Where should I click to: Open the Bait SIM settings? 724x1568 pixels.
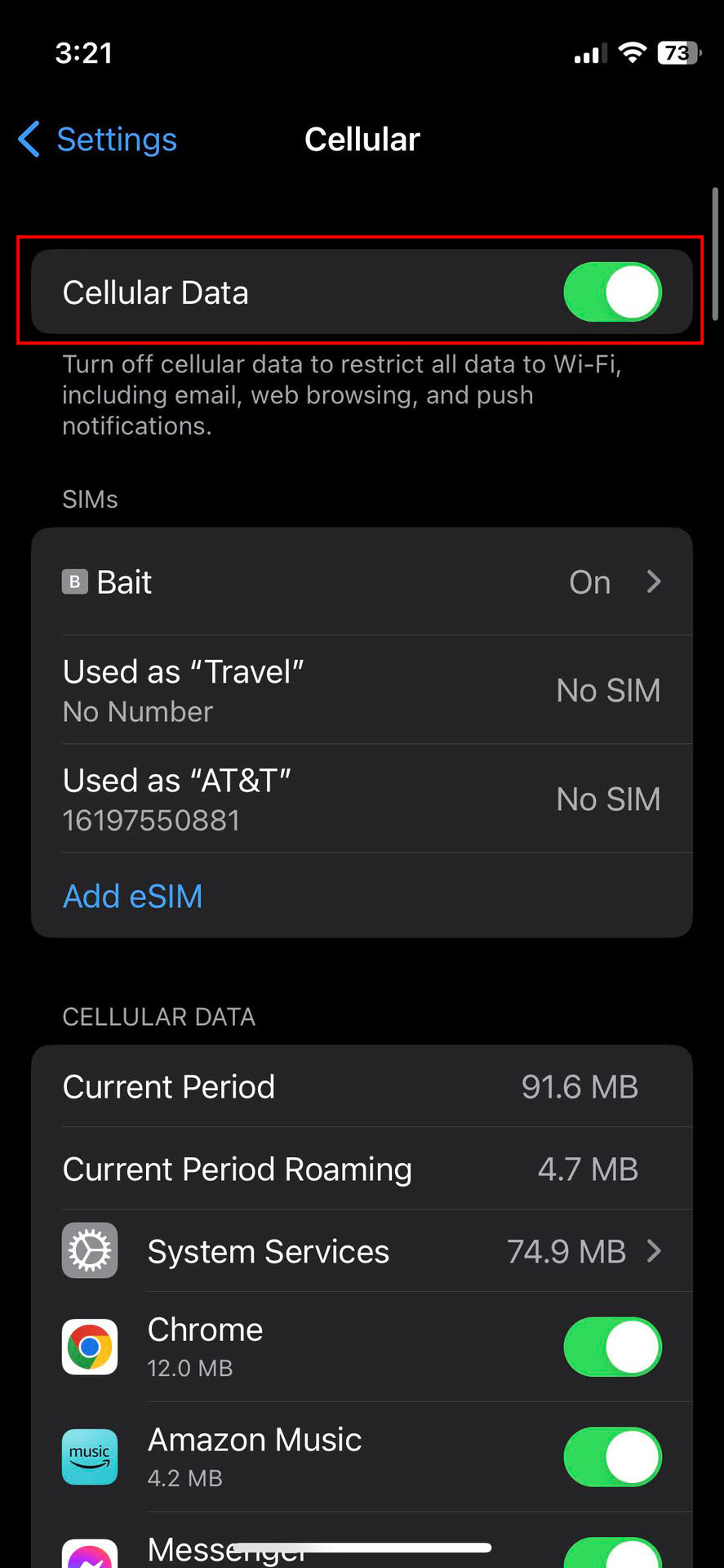362,582
